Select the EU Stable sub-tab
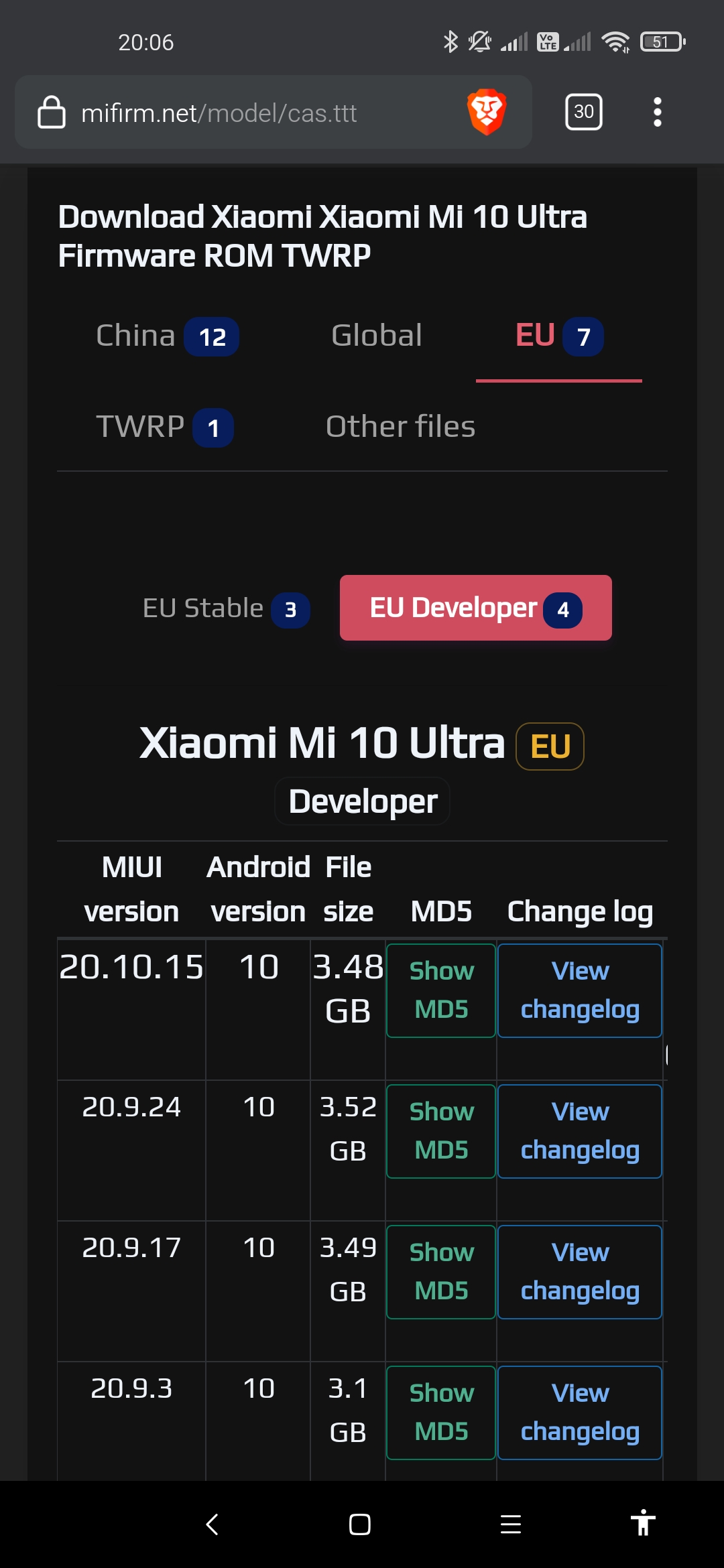 pyautogui.click(x=226, y=608)
